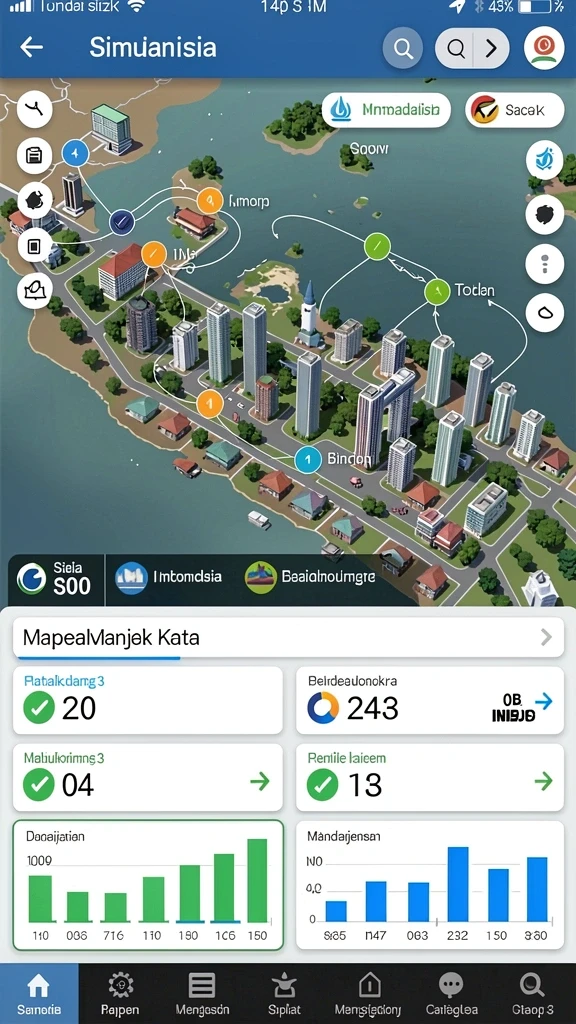Switch to the Mengasdn bottom tab
The width and height of the screenshot is (576, 1024).
point(202,994)
